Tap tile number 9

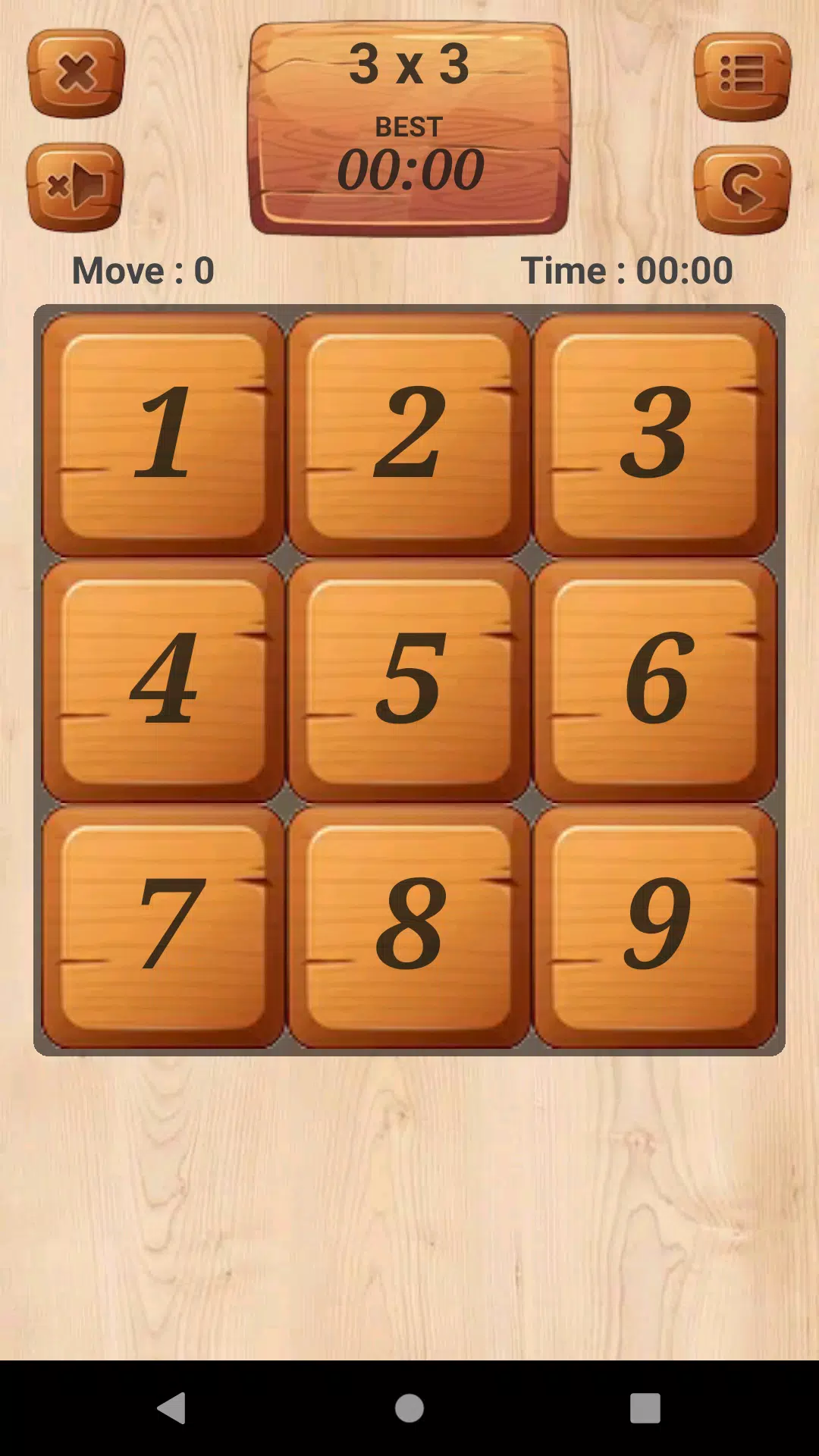point(655,926)
